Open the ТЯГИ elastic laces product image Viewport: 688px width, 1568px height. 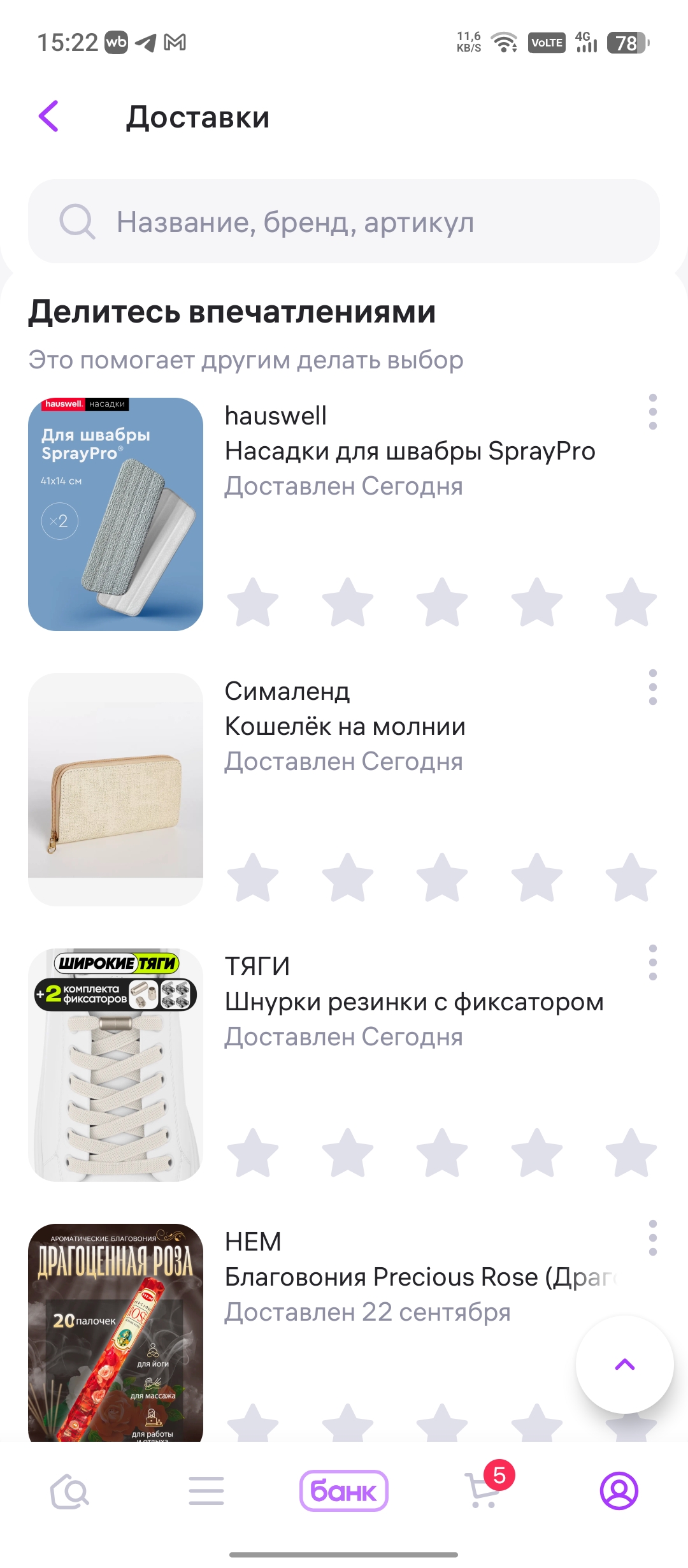pos(115,1065)
